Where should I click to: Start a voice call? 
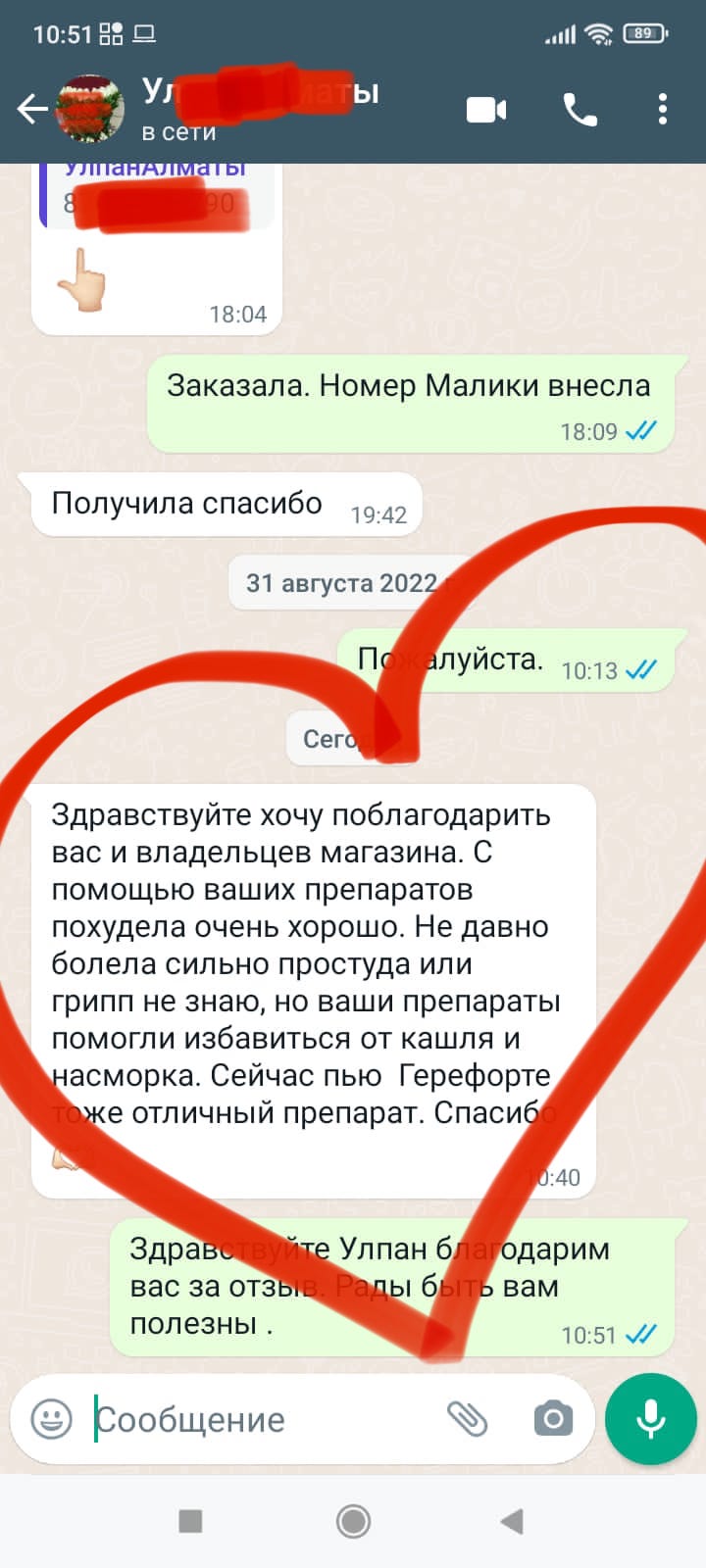coord(580,110)
